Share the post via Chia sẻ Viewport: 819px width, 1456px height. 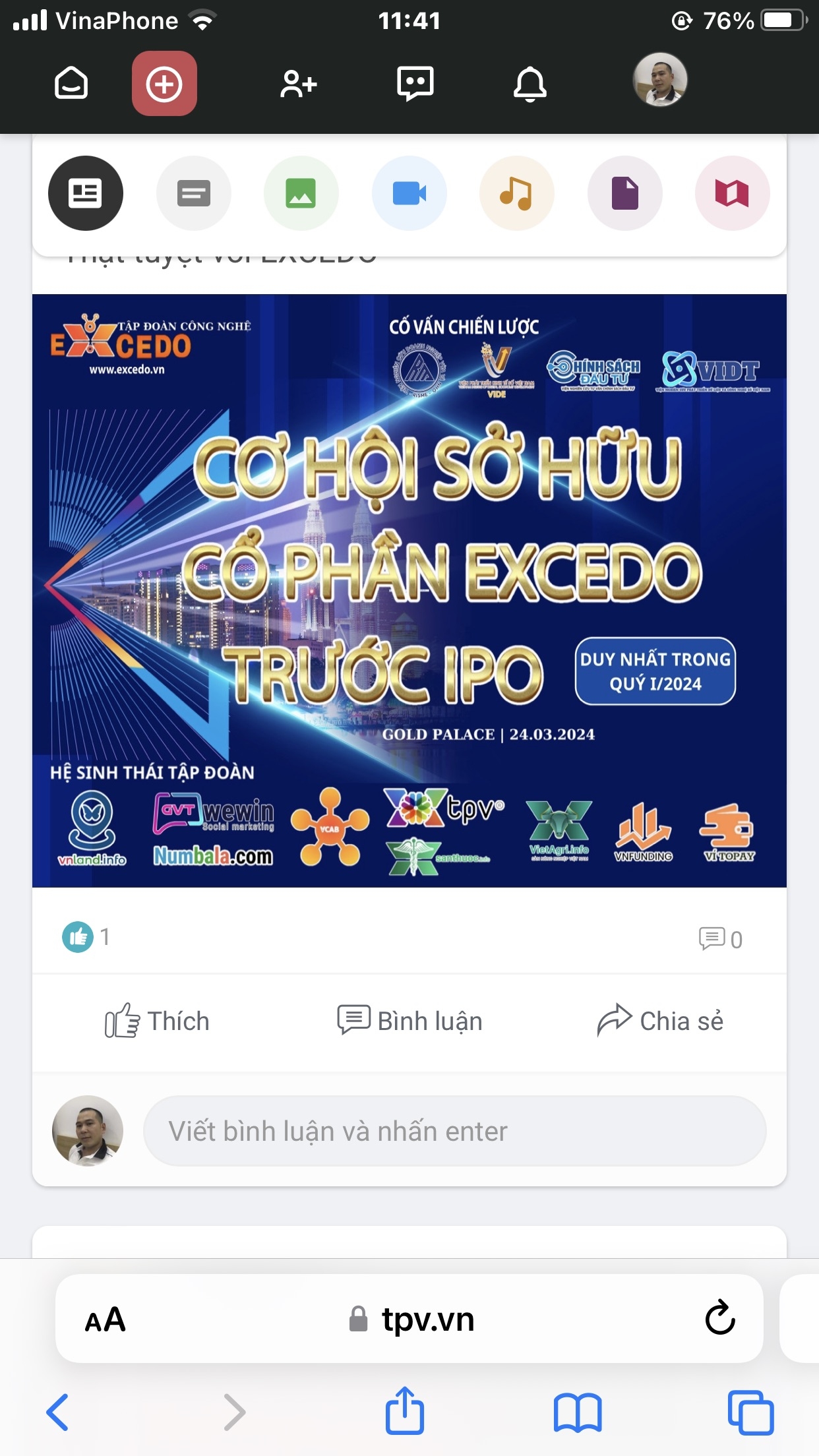point(660,1021)
